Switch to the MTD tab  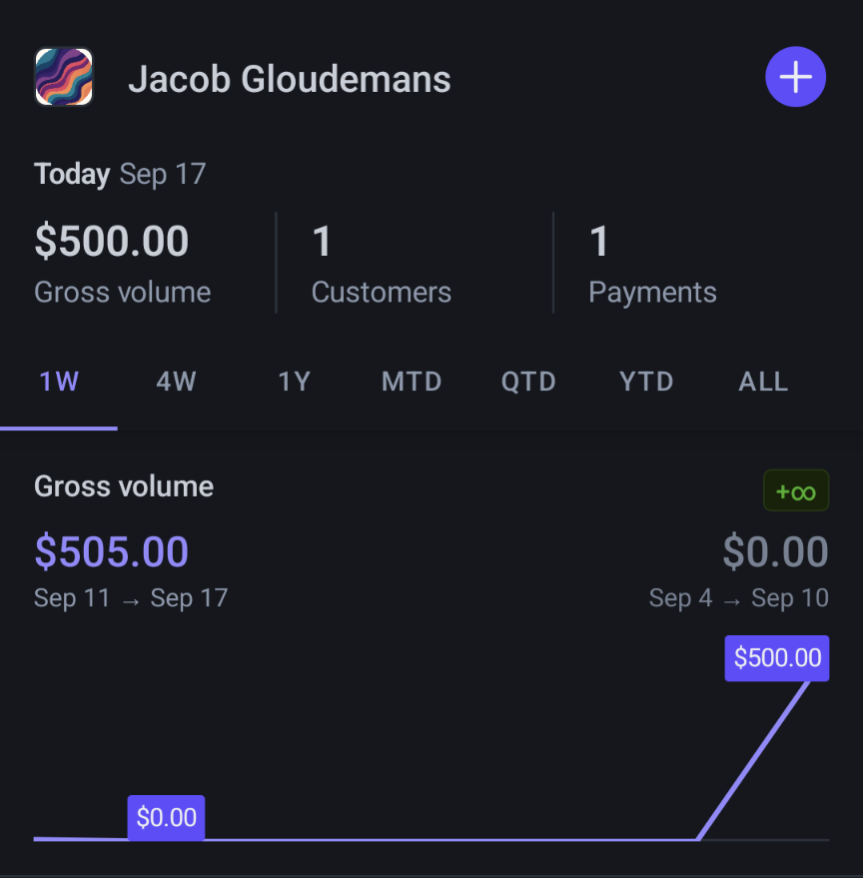point(411,382)
